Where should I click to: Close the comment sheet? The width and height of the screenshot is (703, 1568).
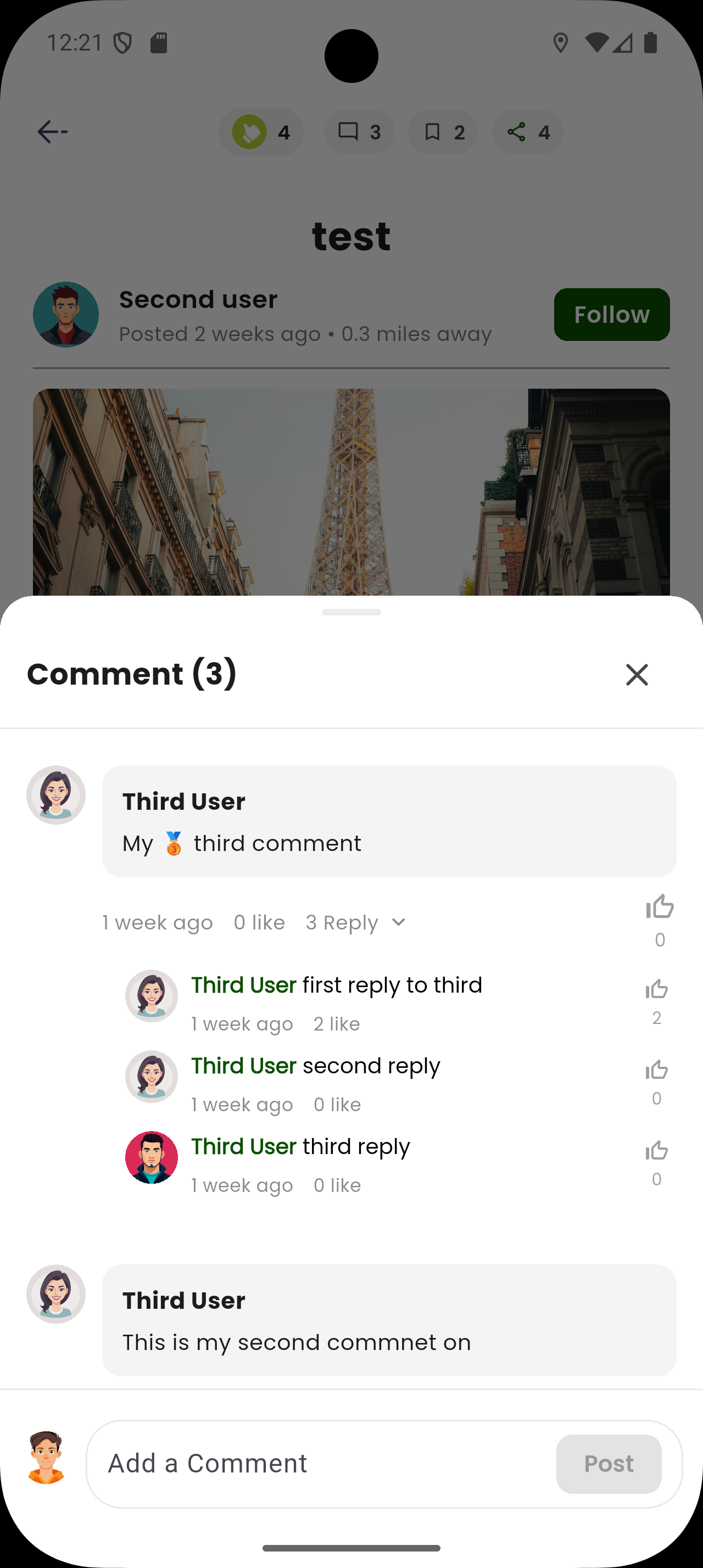[x=637, y=674]
